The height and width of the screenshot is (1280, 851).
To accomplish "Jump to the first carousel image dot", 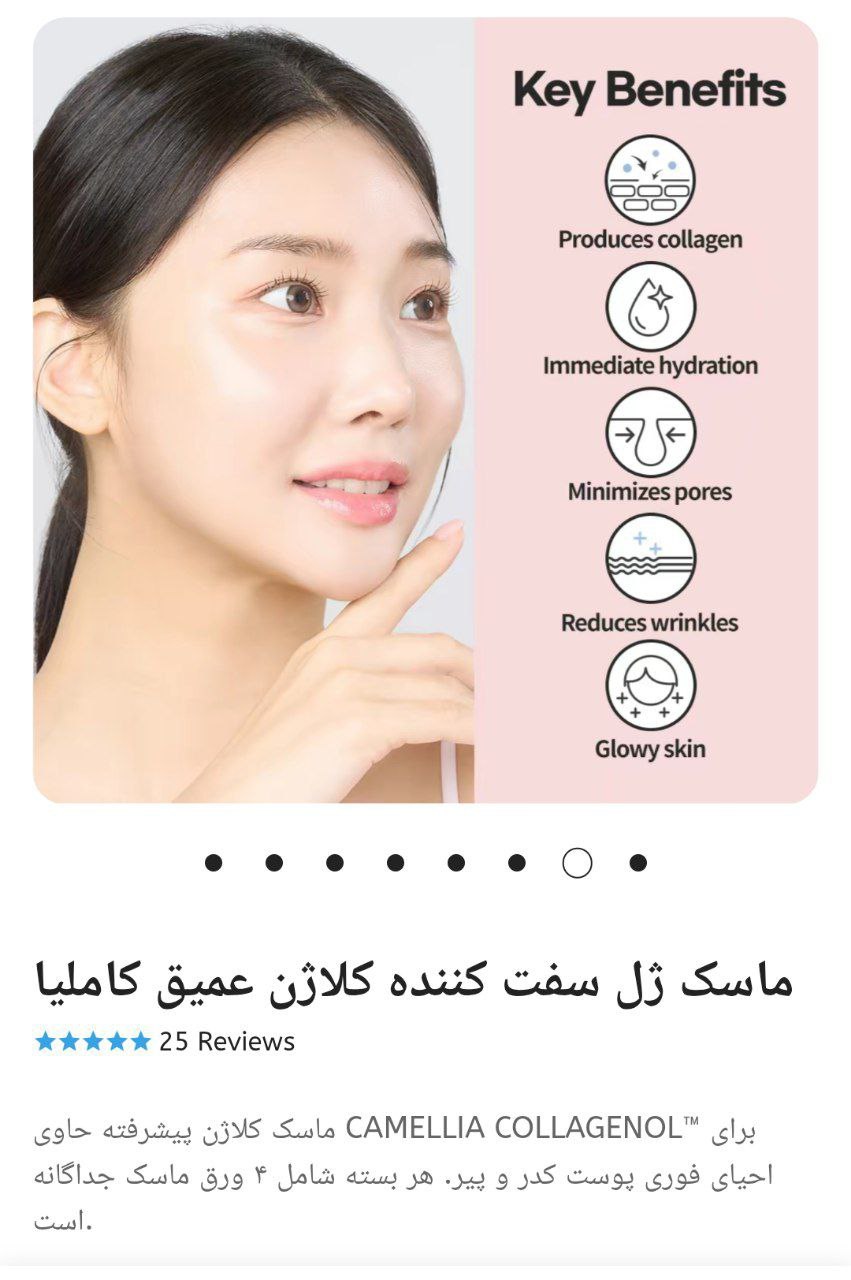I will pyautogui.click(x=213, y=863).
